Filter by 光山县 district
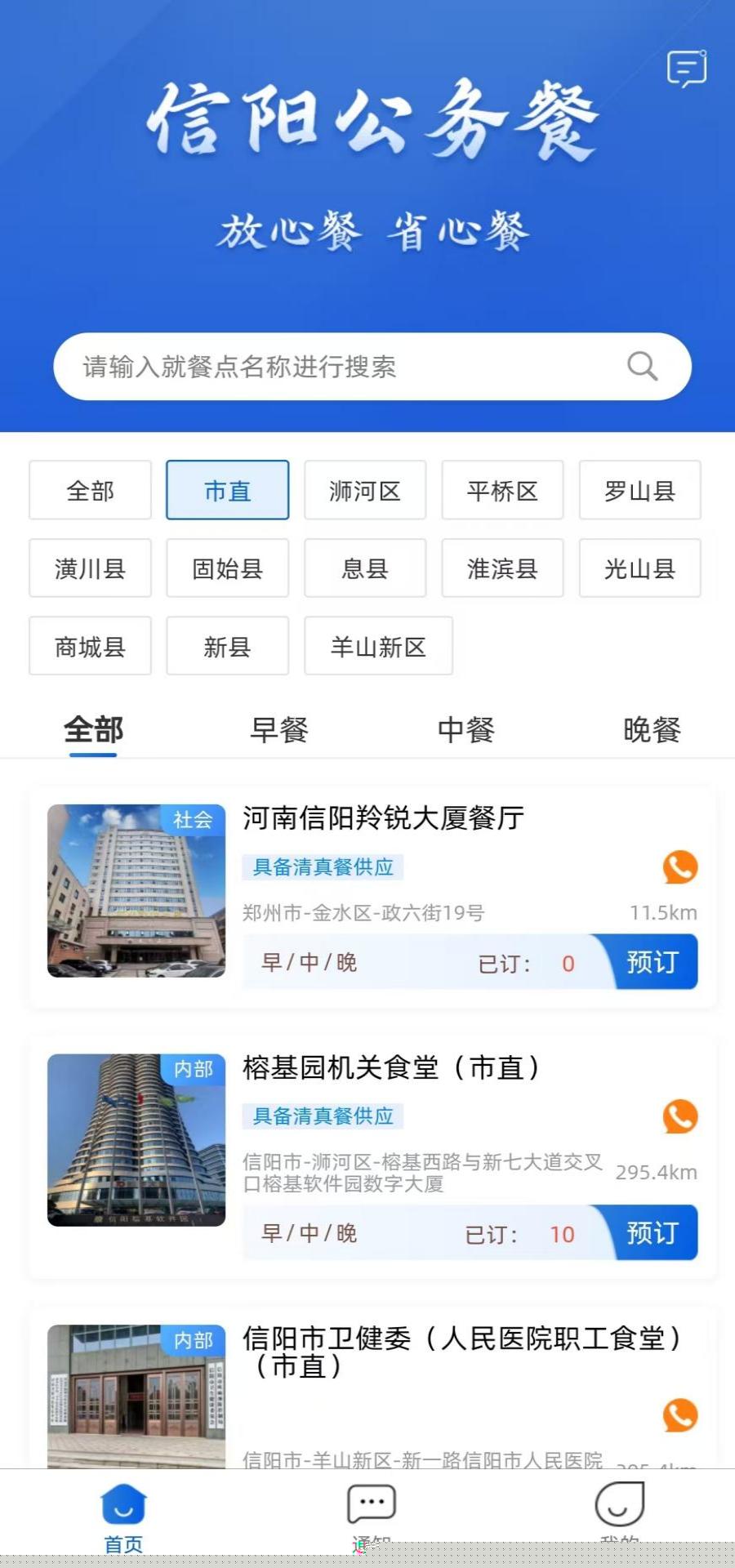735x1568 pixels. point(639,568)
